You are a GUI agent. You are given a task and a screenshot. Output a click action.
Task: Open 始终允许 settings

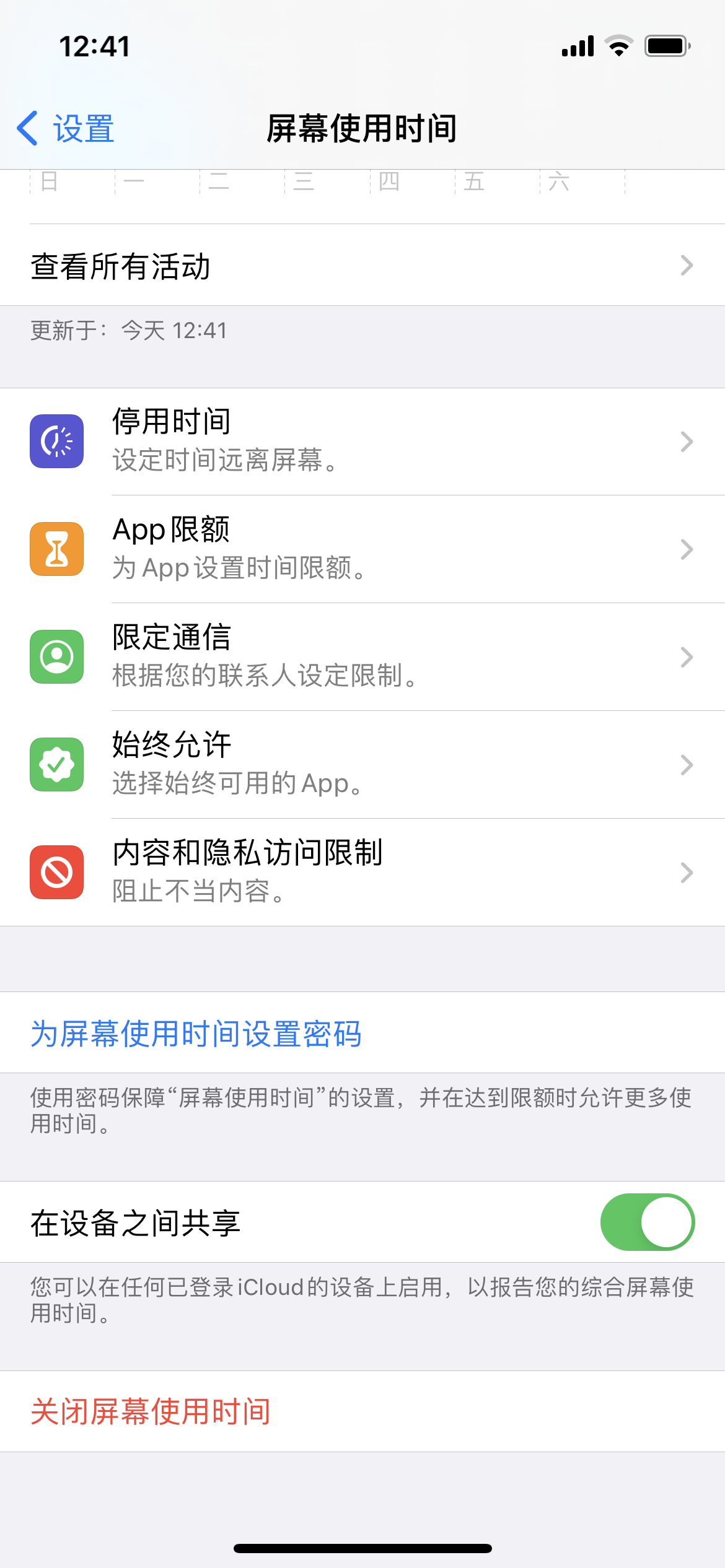point(362,765)
